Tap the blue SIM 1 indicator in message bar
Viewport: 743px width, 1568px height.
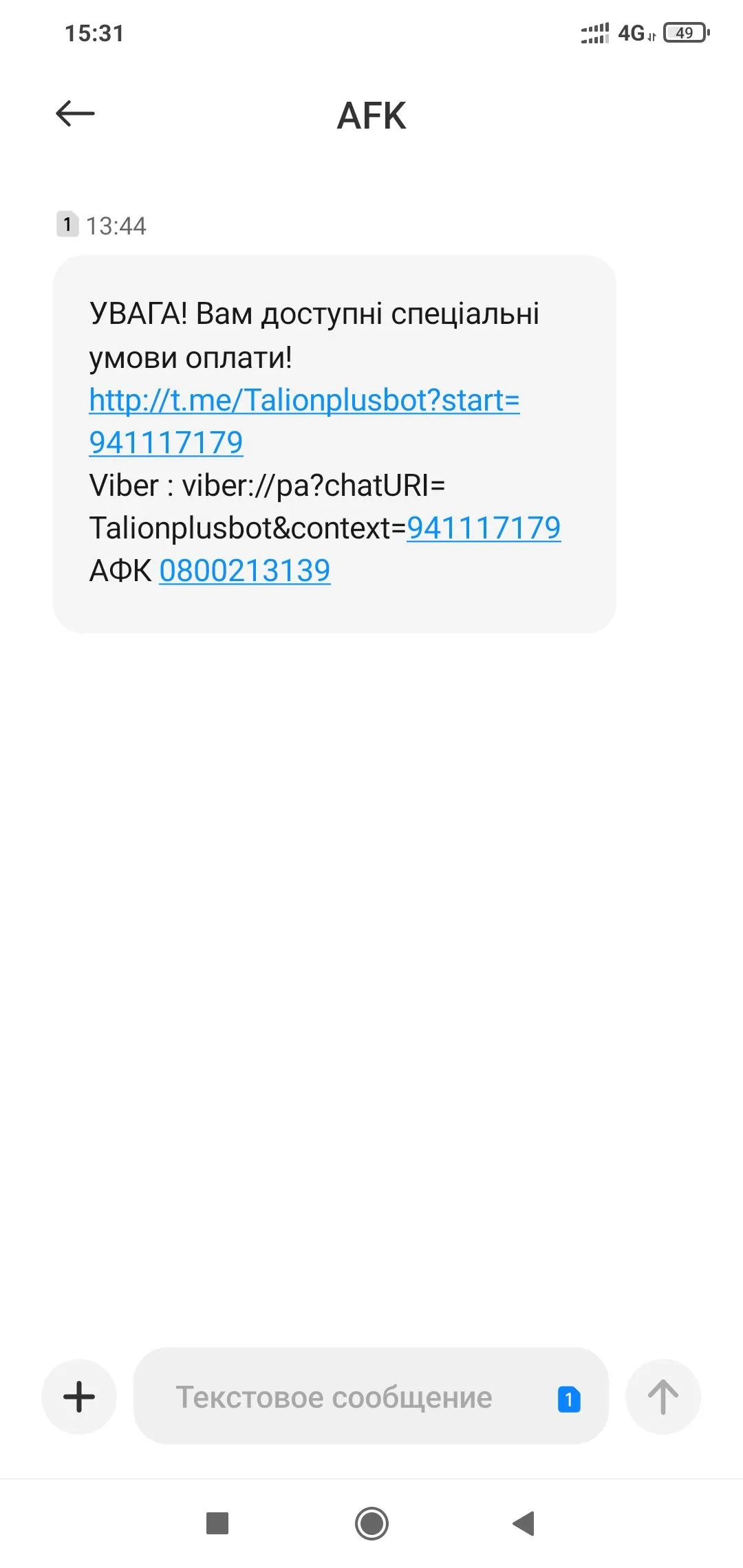(569, 1396)
